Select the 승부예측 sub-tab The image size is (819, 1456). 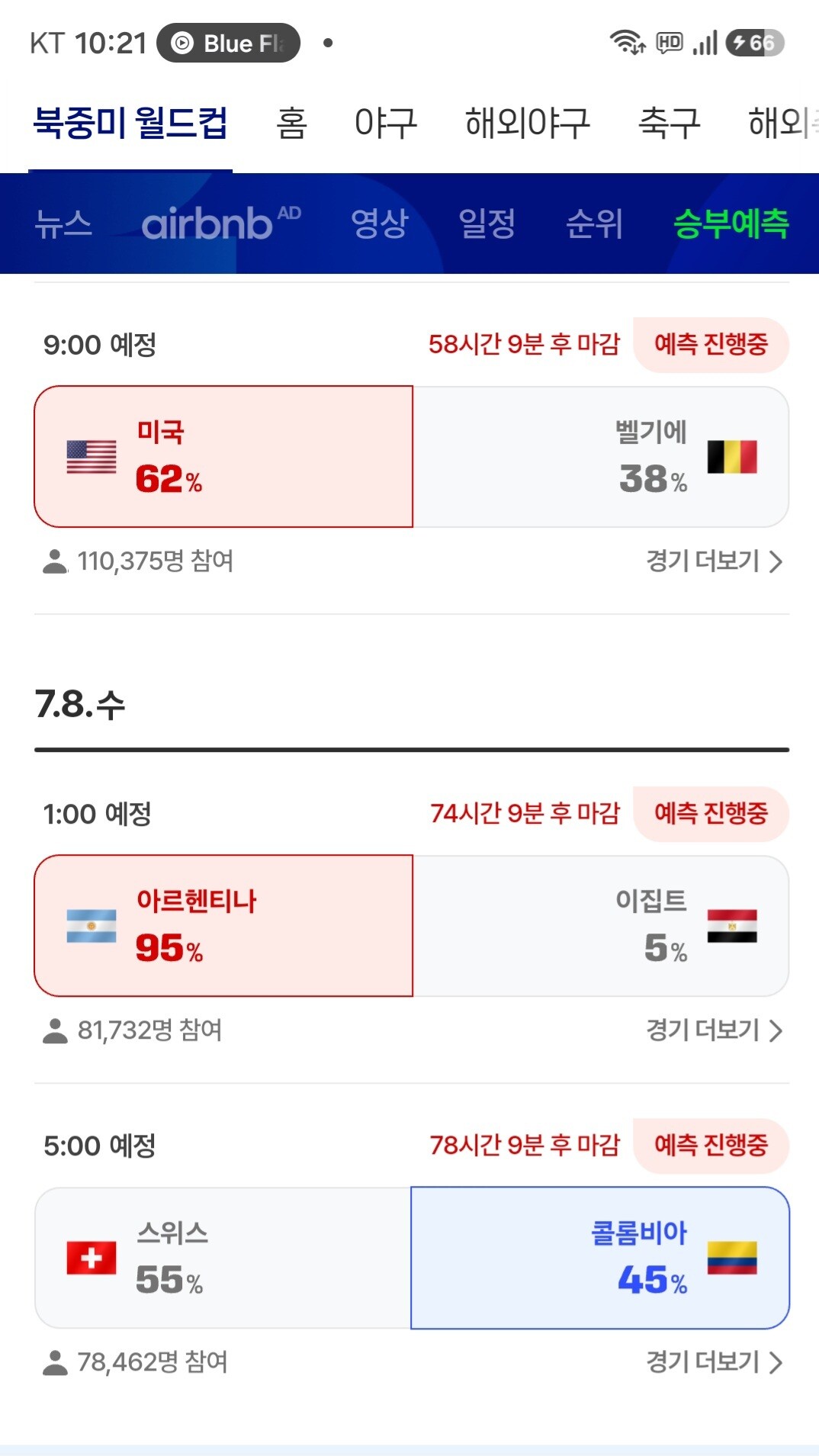(731, 223)
